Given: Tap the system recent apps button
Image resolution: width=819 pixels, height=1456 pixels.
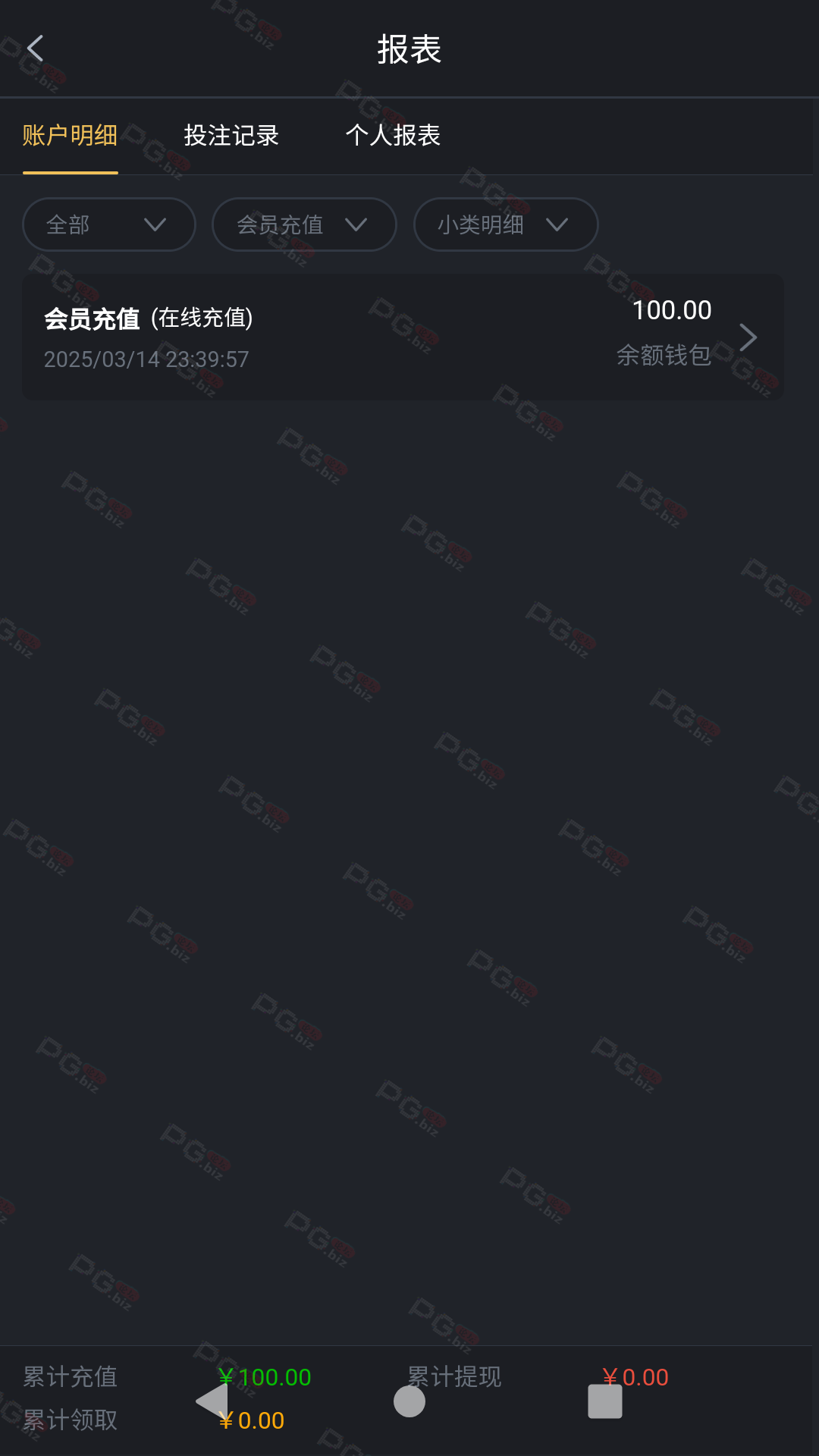Looking at the screenshot, I should pyautogui.click(x=605, y=1401).
